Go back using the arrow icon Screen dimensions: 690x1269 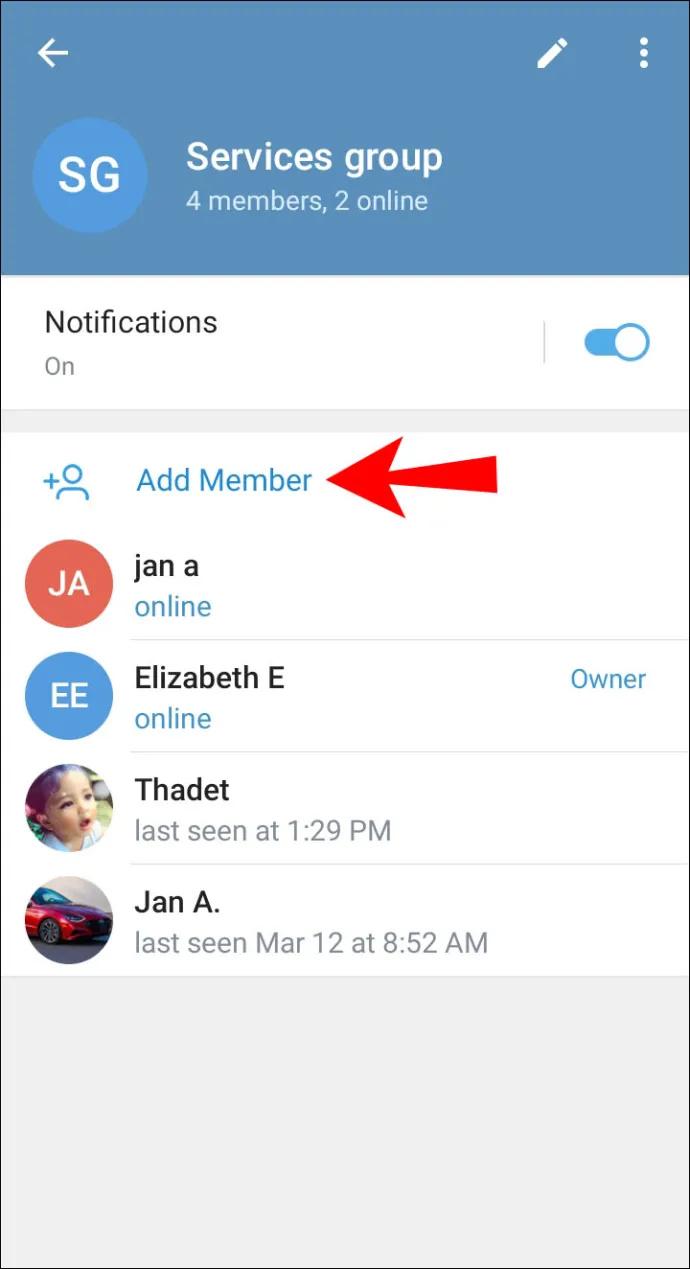[x=52, y=52]
